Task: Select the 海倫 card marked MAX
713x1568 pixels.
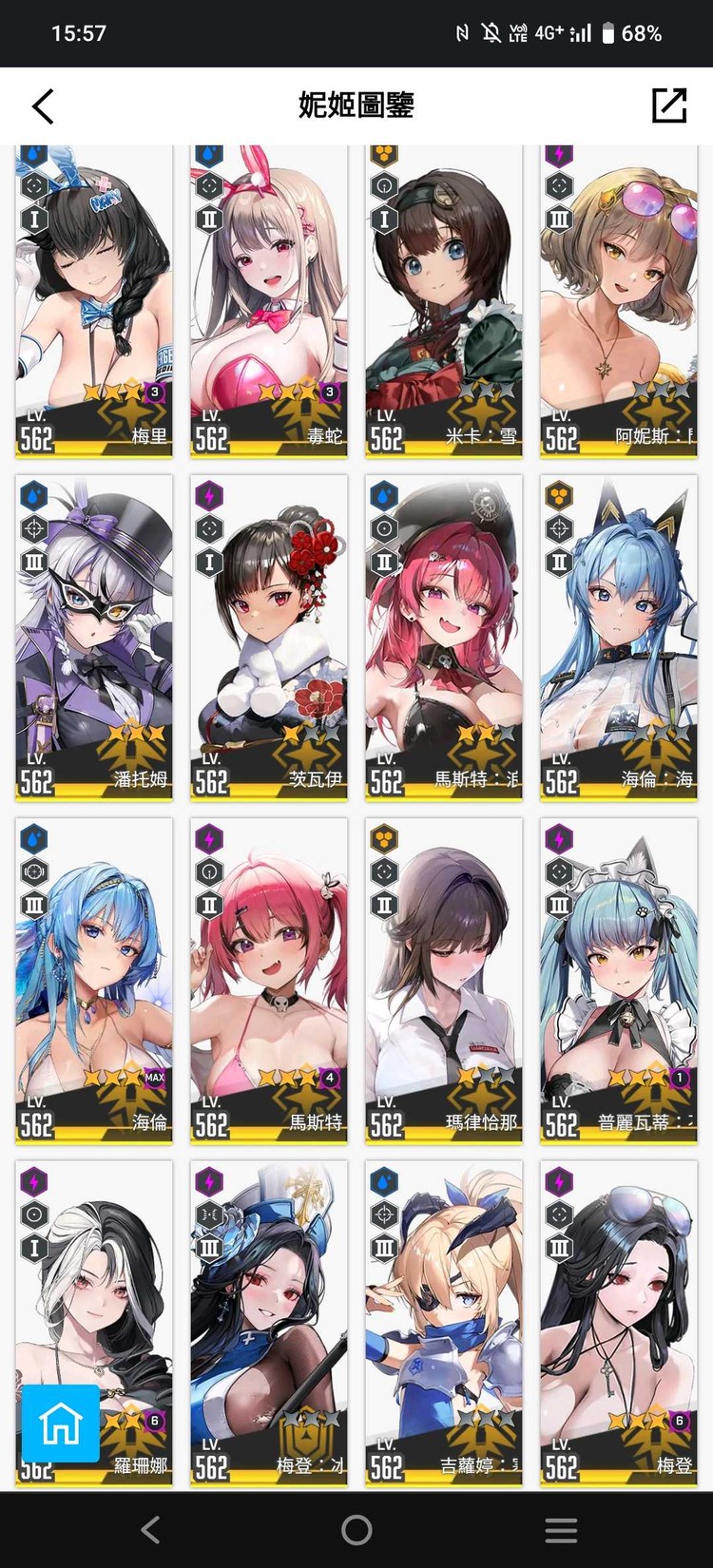Action: (94, 979)
